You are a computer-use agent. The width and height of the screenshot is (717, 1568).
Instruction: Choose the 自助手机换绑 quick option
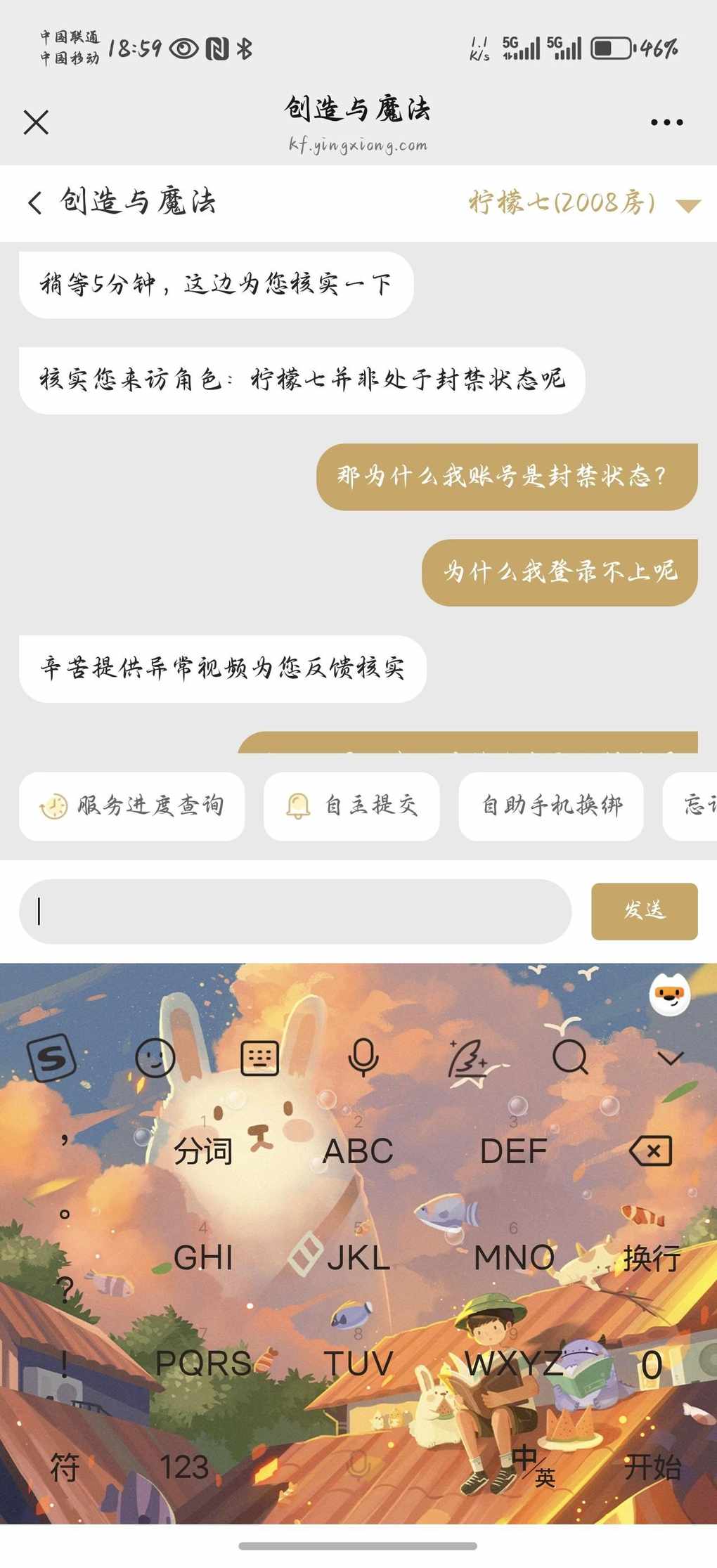pos(551,805)
